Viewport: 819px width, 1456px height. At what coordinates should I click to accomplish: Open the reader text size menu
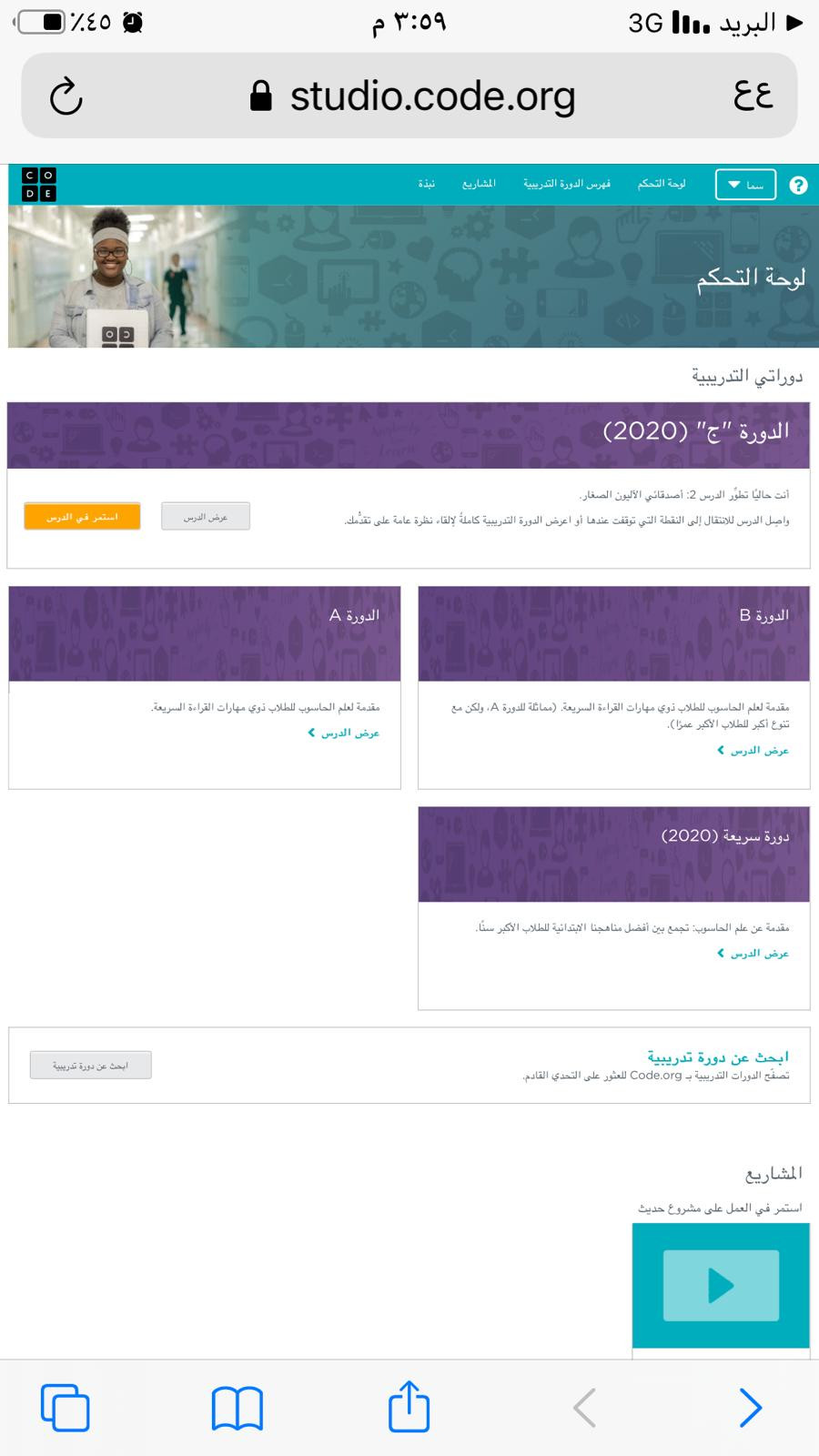click(x=753, y=95)
